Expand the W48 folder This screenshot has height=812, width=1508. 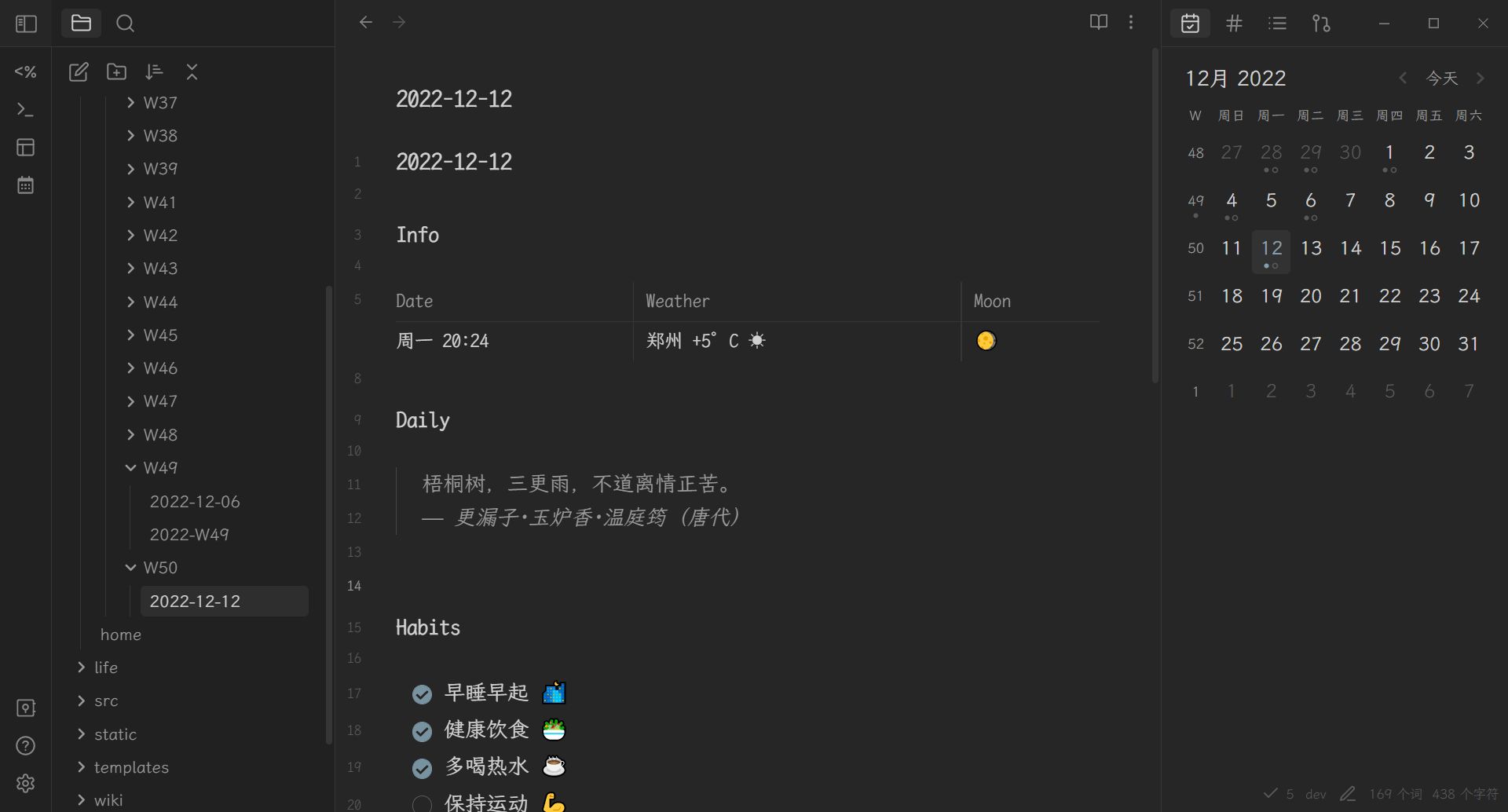[x=131, y=434]
